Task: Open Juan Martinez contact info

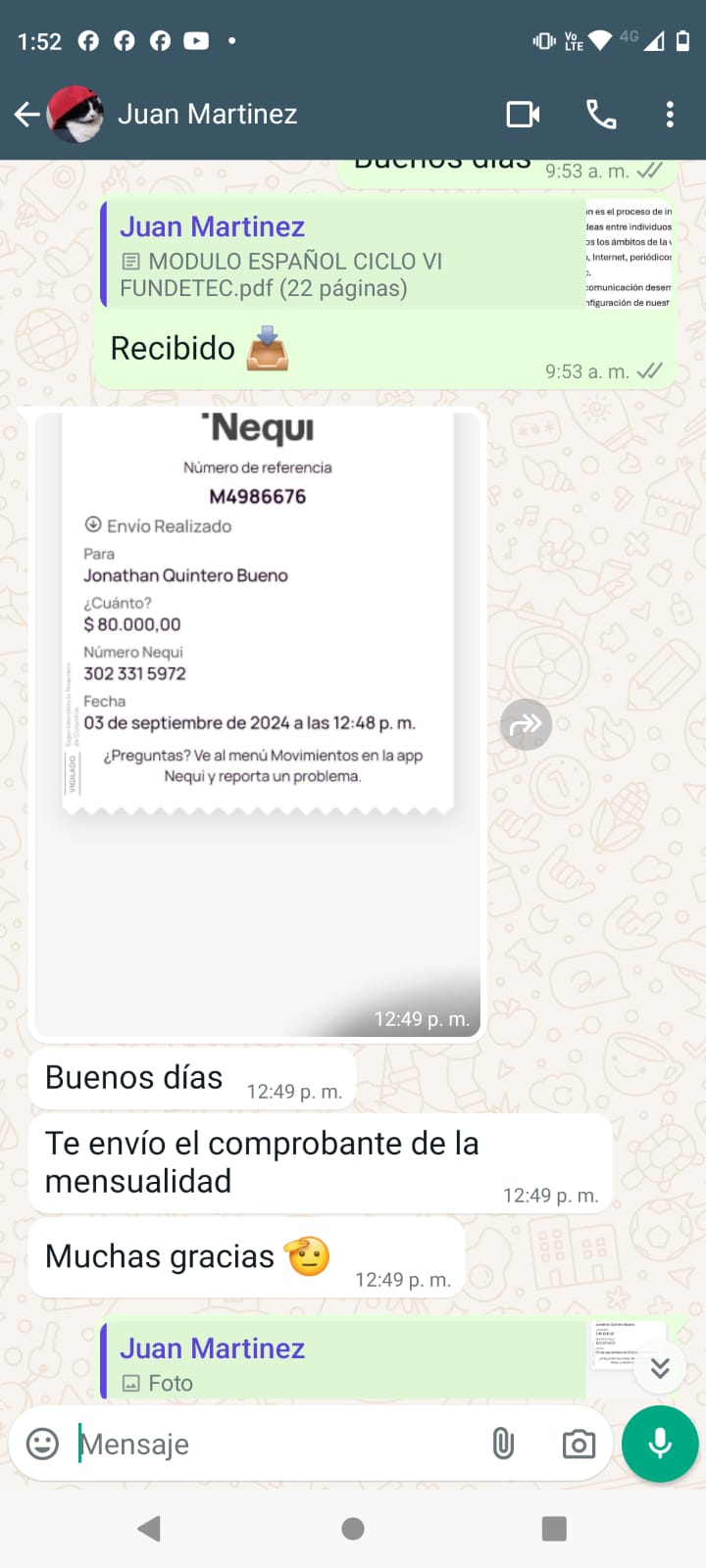Action: pos(207,115)
